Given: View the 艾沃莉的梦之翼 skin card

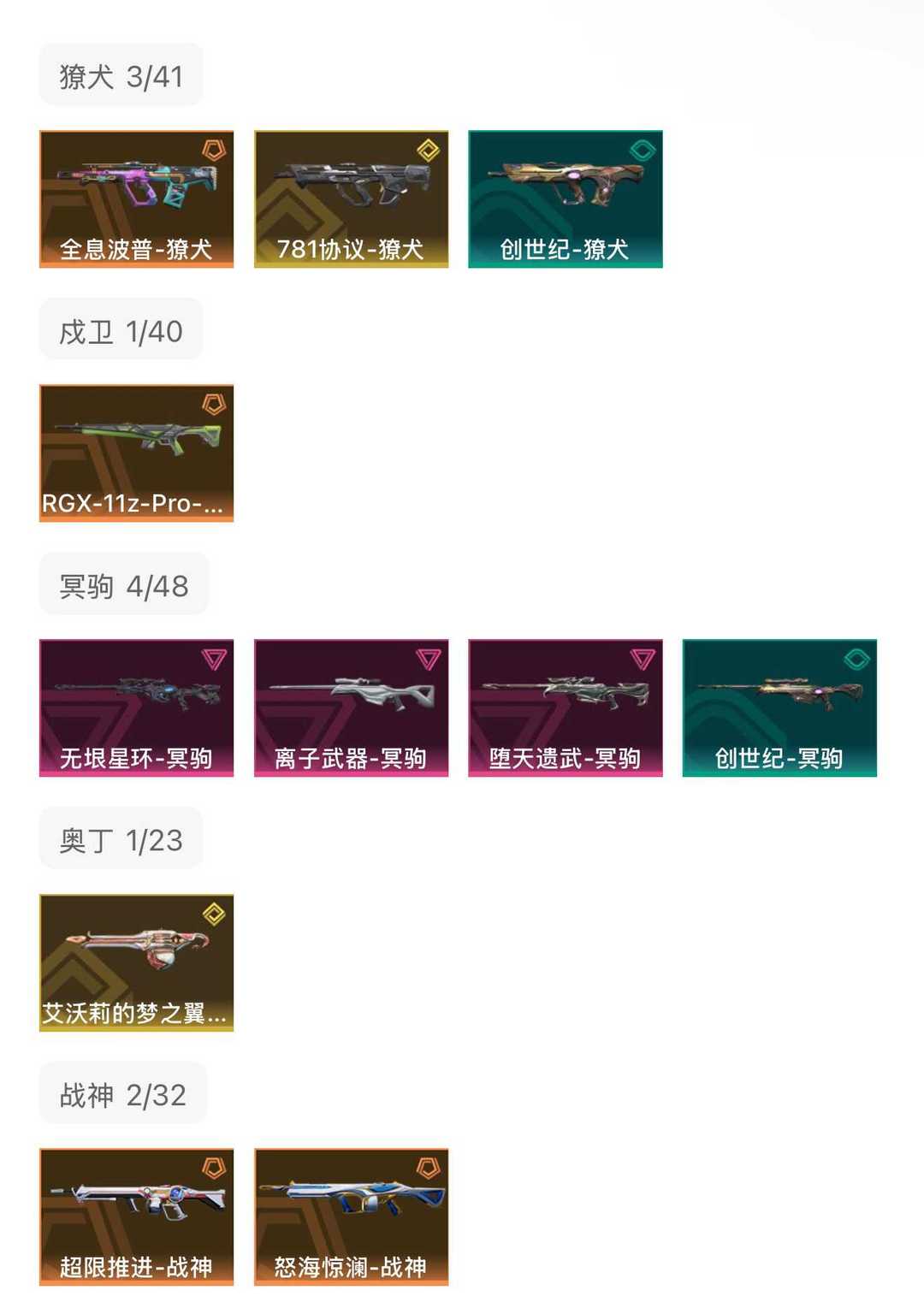Looking at the screenshot, I should [x=136, y=962].
